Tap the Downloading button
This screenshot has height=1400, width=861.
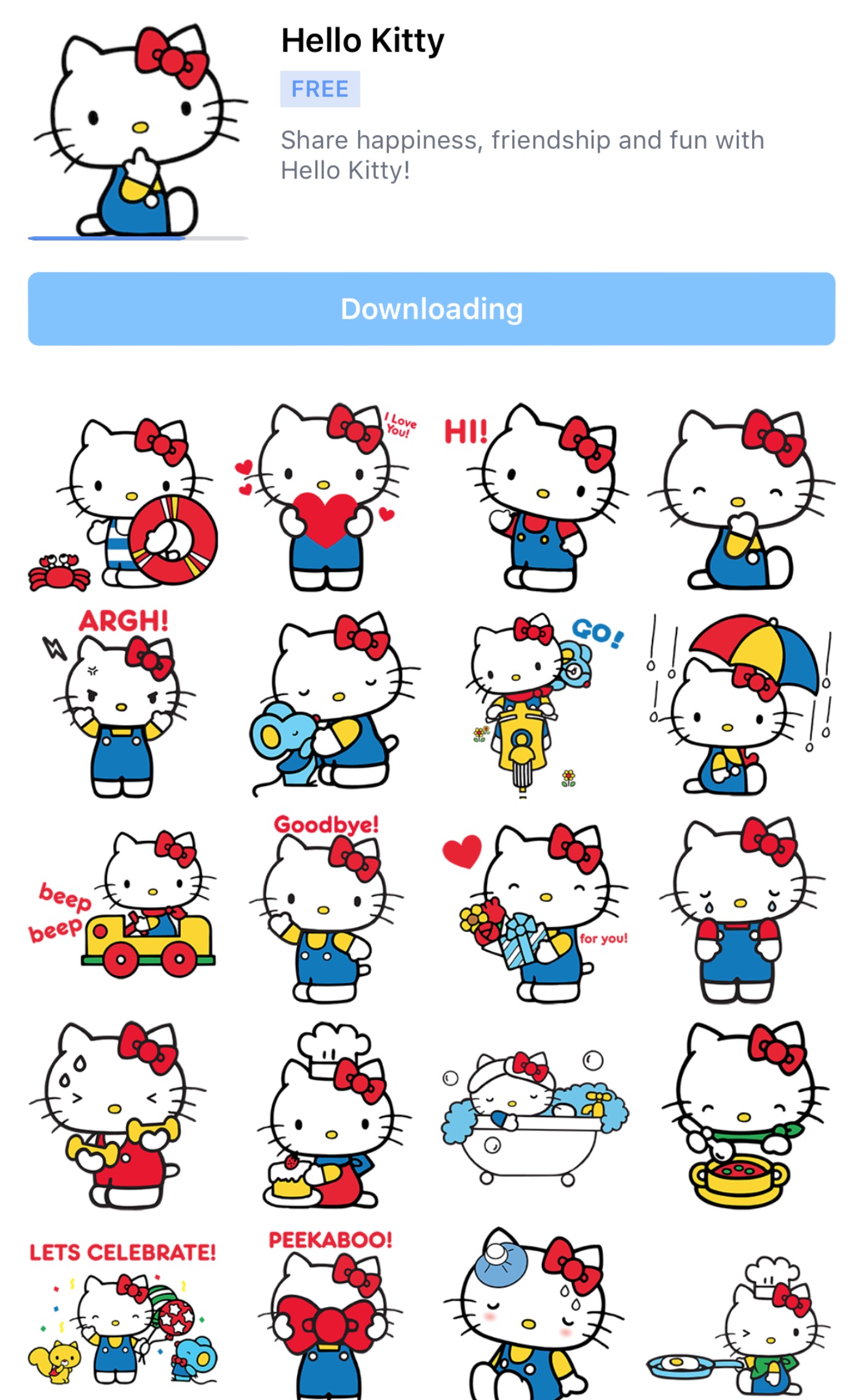point(431,309)
